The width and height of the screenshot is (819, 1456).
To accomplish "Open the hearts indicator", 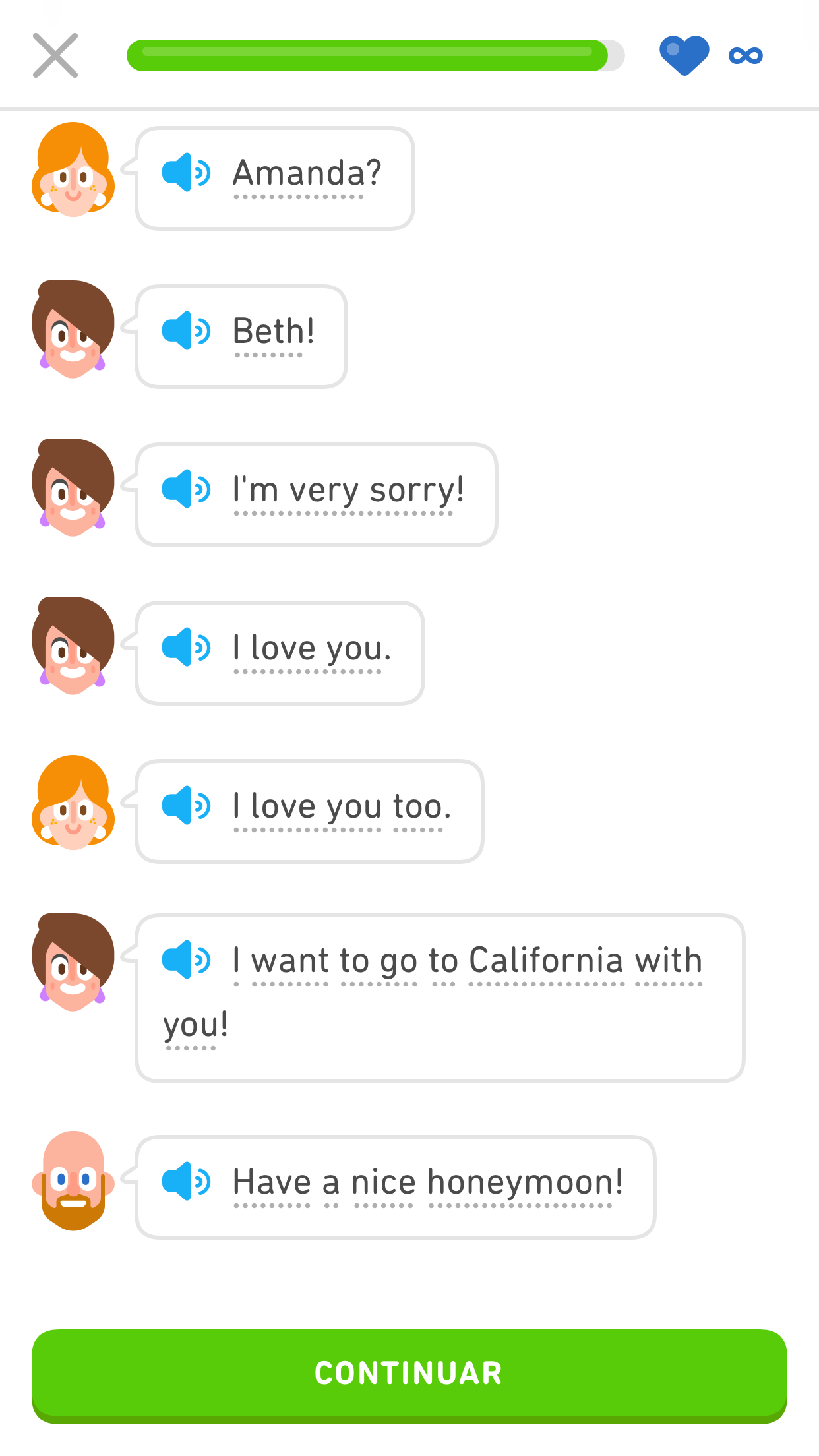I will click(x=684, y=54).
